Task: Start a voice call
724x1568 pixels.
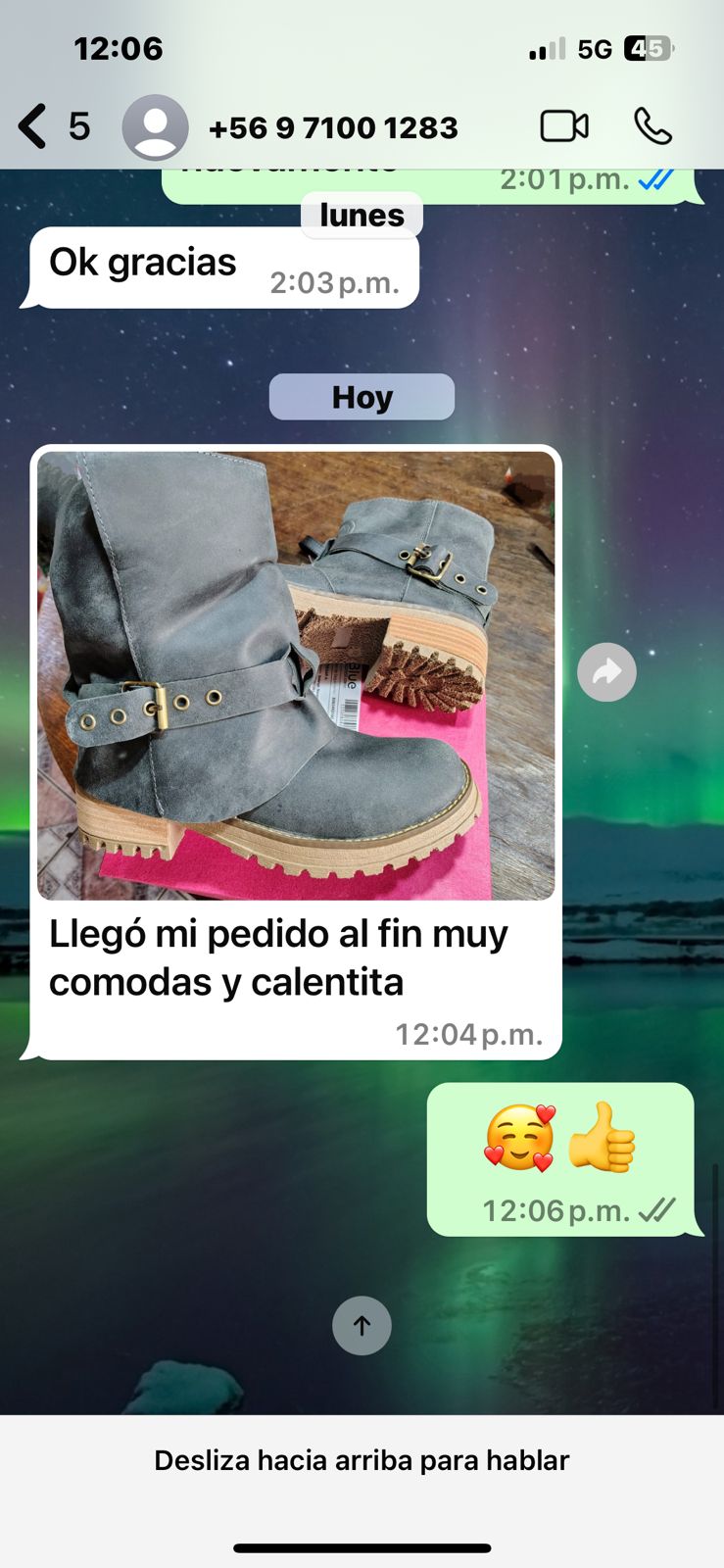Action: (x=652, y=126)
